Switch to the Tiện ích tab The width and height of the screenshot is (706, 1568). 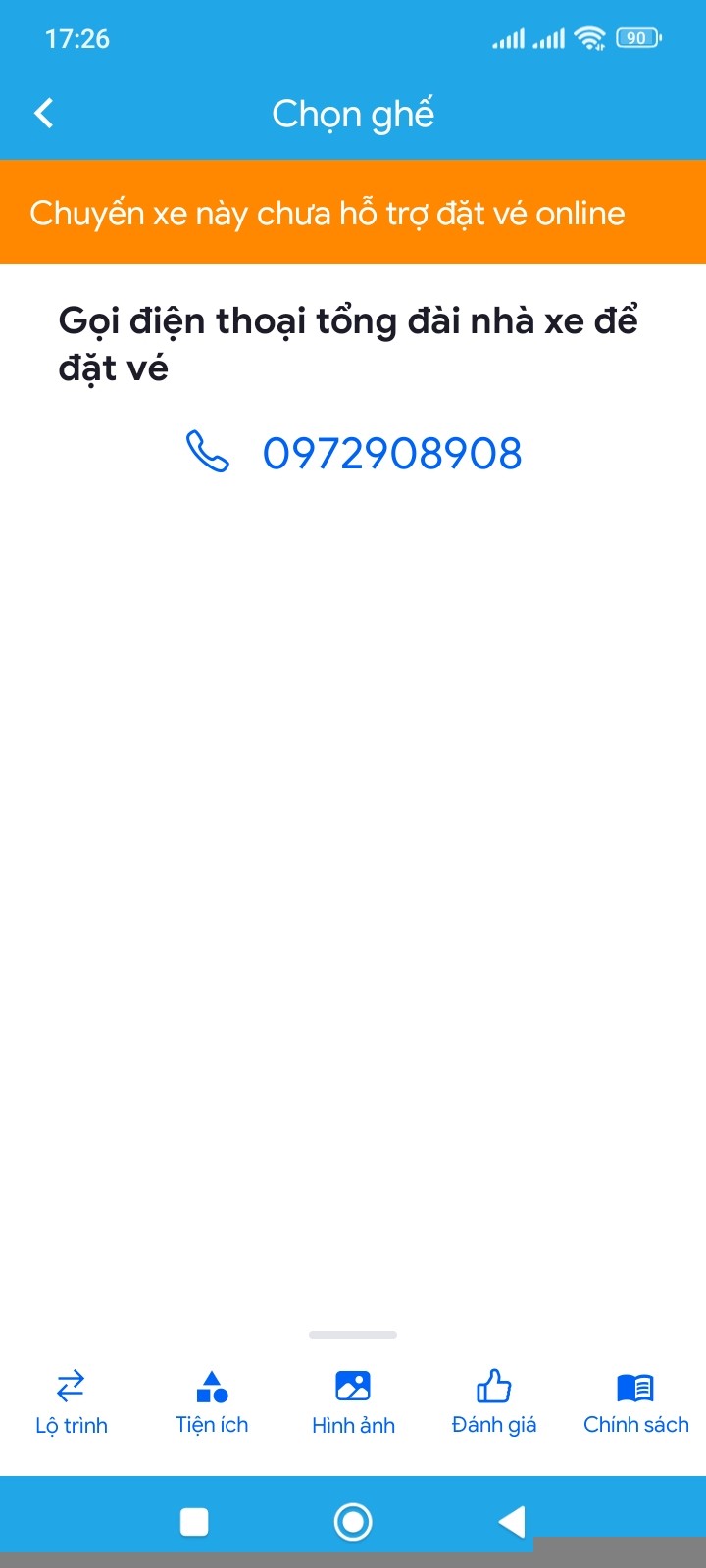point(212,1402)
